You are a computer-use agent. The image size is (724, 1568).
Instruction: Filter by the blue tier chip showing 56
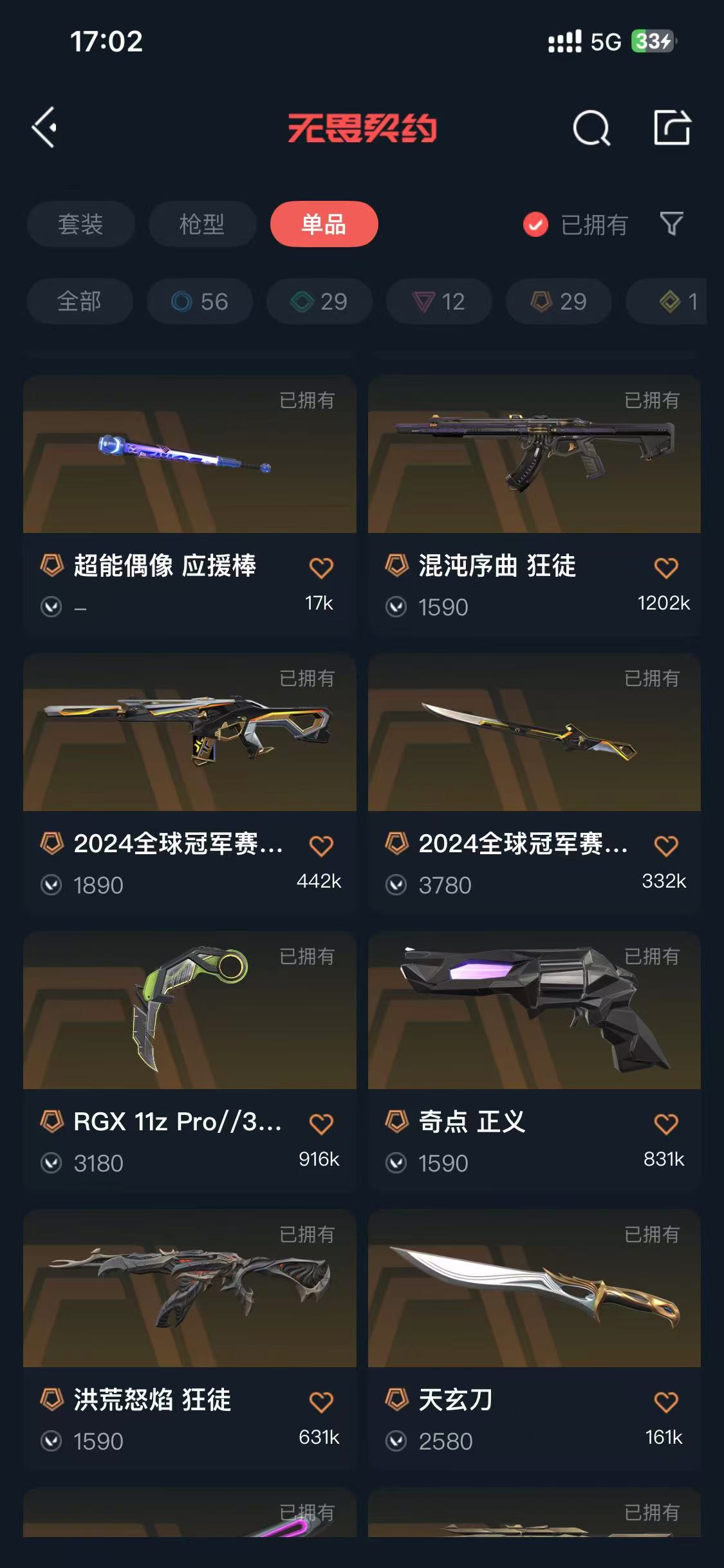pyautogui.click(x=200, y=301)
